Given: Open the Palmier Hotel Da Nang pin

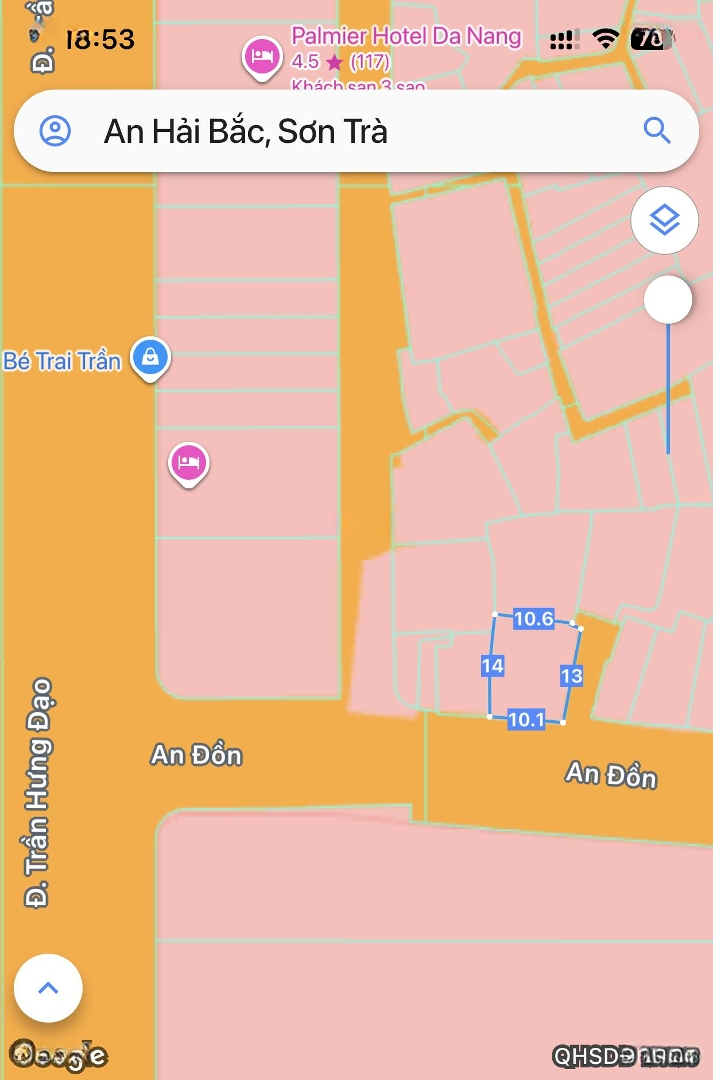Looking at the screenshot, I should [x=262, y=55].
